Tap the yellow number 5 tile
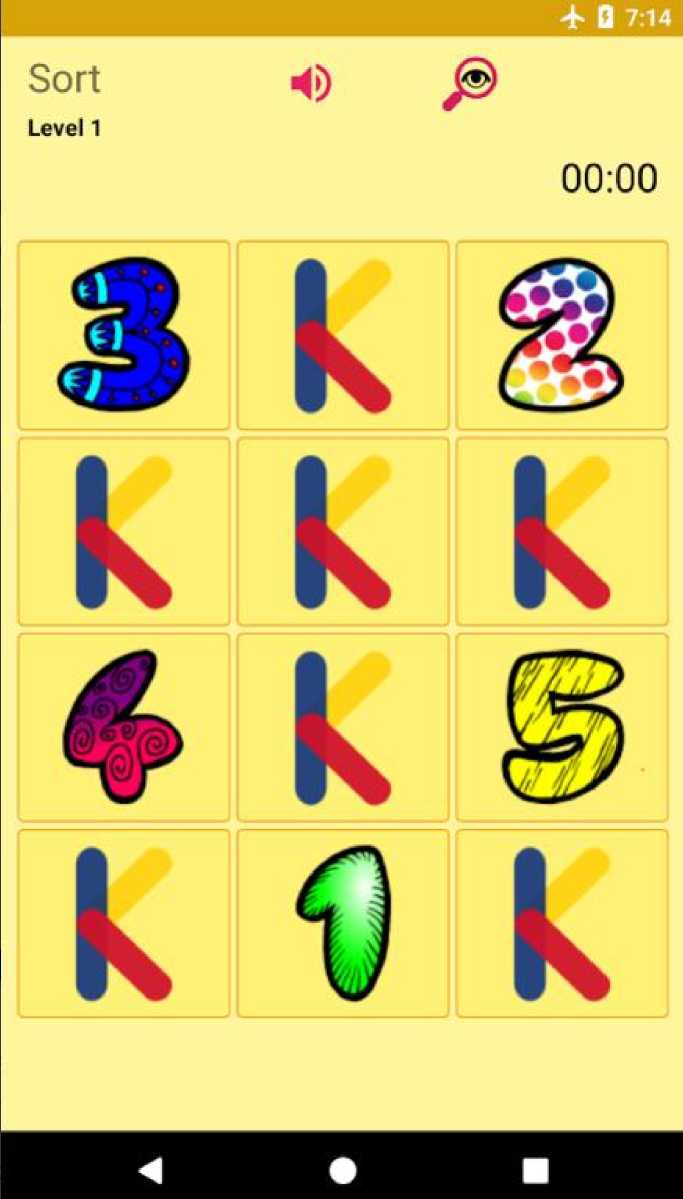 coord(562,727)
